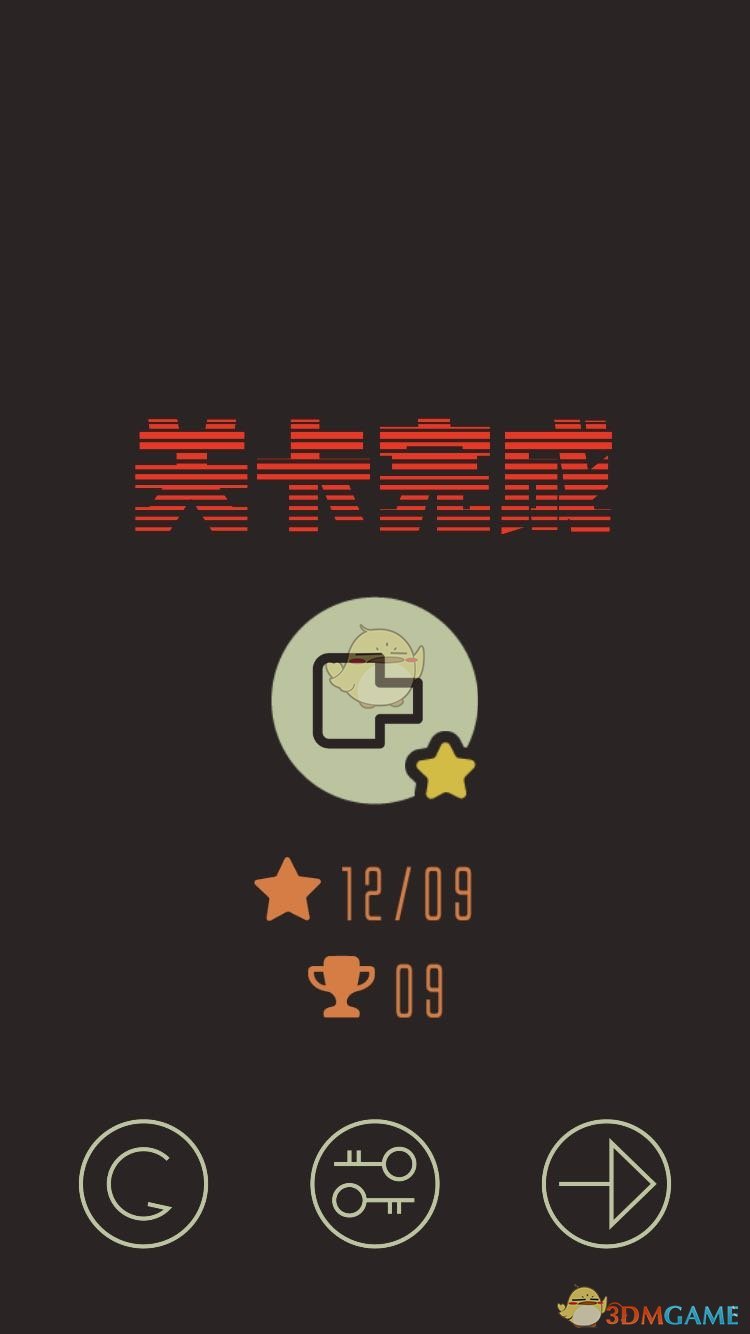Go to the next level using the arrow
The image size is (750, 1334).
point(606,1183)
